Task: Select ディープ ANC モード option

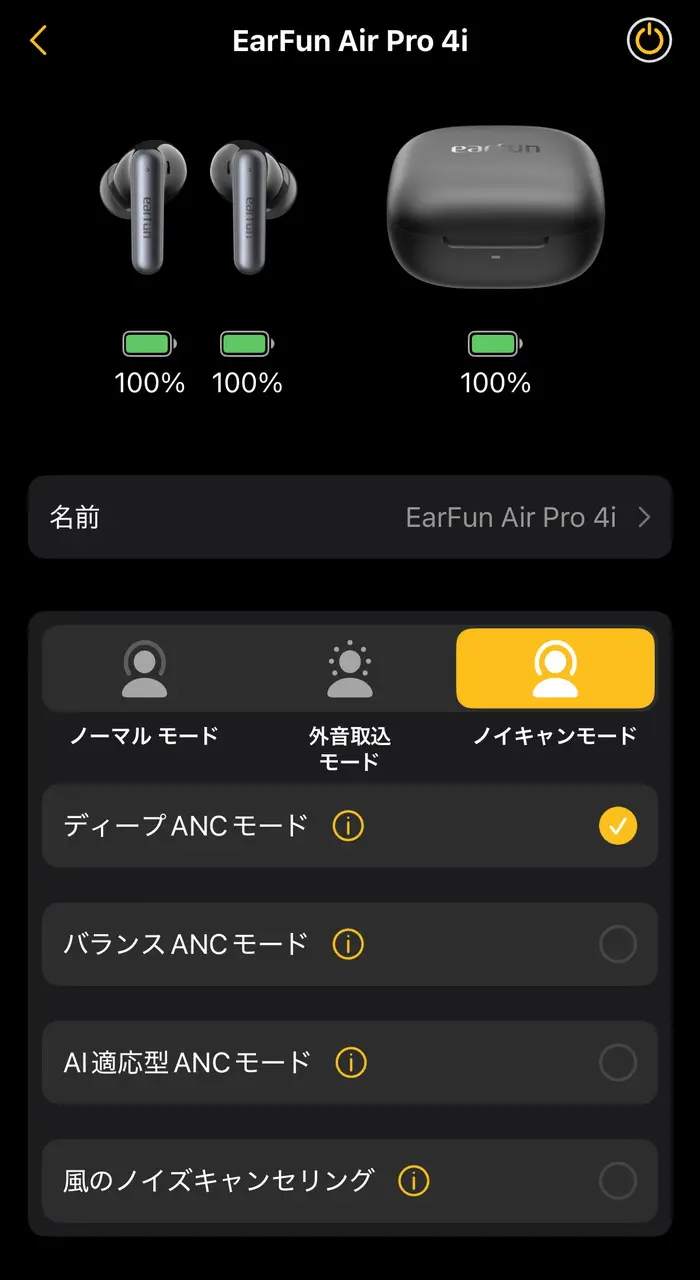Action: [x=617, y=826]
